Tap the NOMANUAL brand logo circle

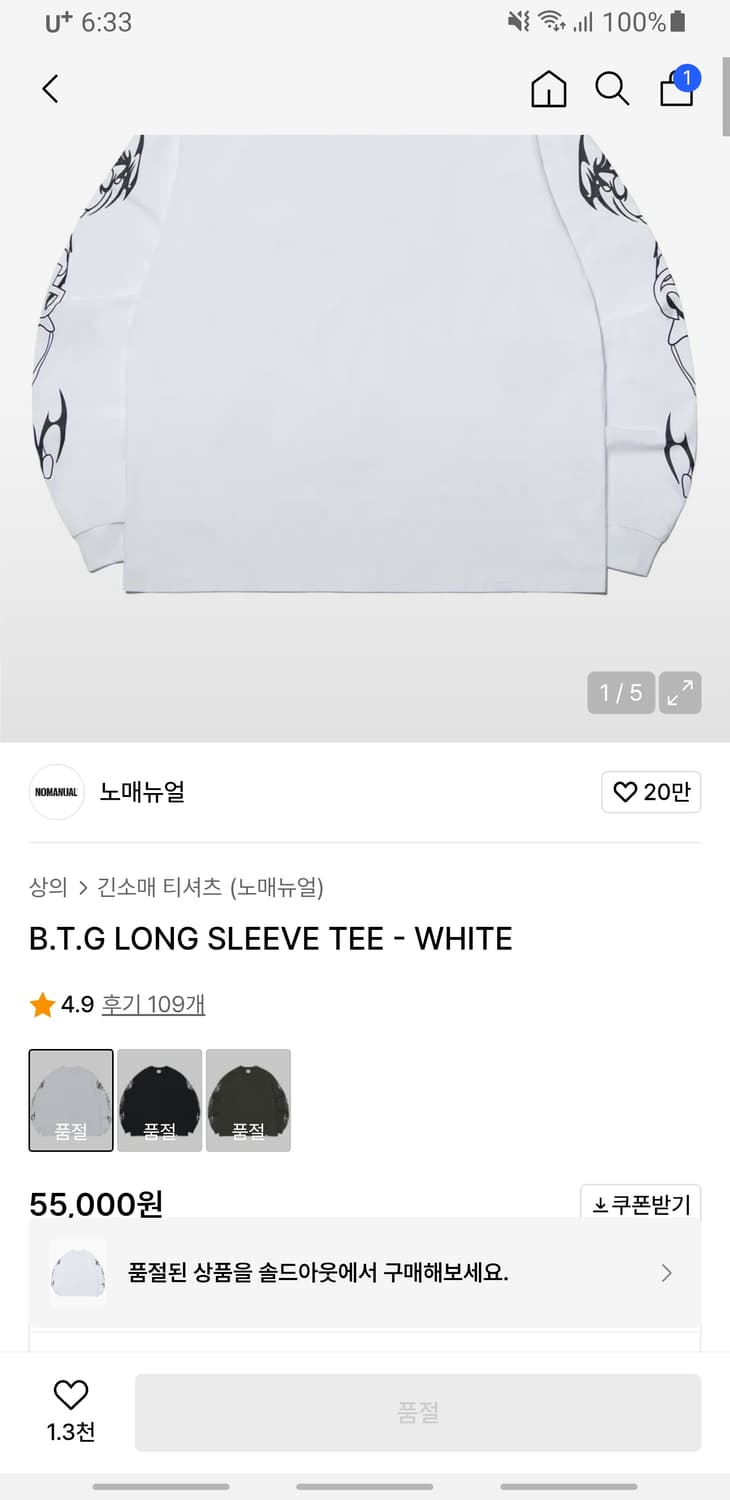pyautogui.click(x=56, y=791)
